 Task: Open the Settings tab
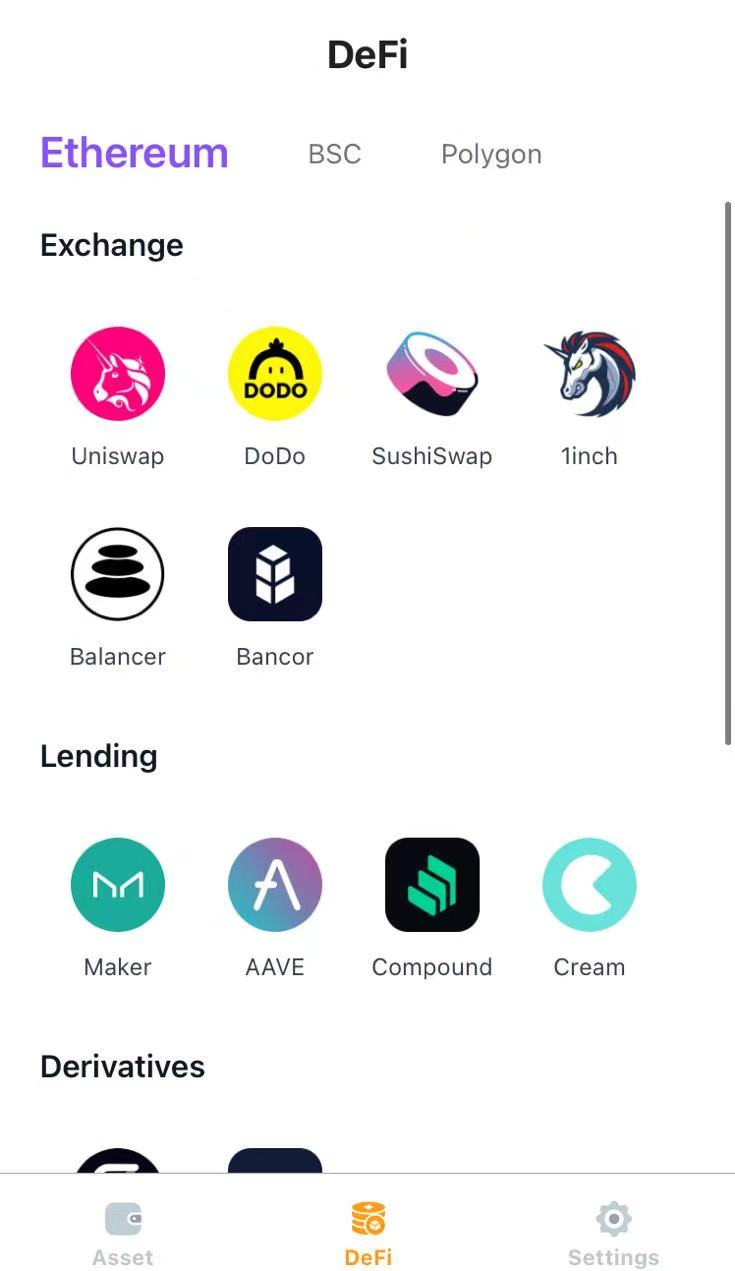coord(613,1233)
